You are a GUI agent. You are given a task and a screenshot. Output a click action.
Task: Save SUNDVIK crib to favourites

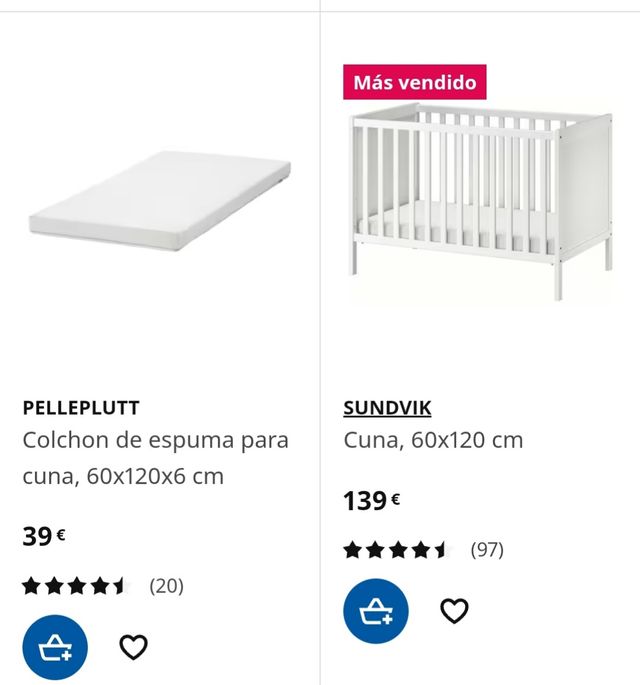(454, 611)
